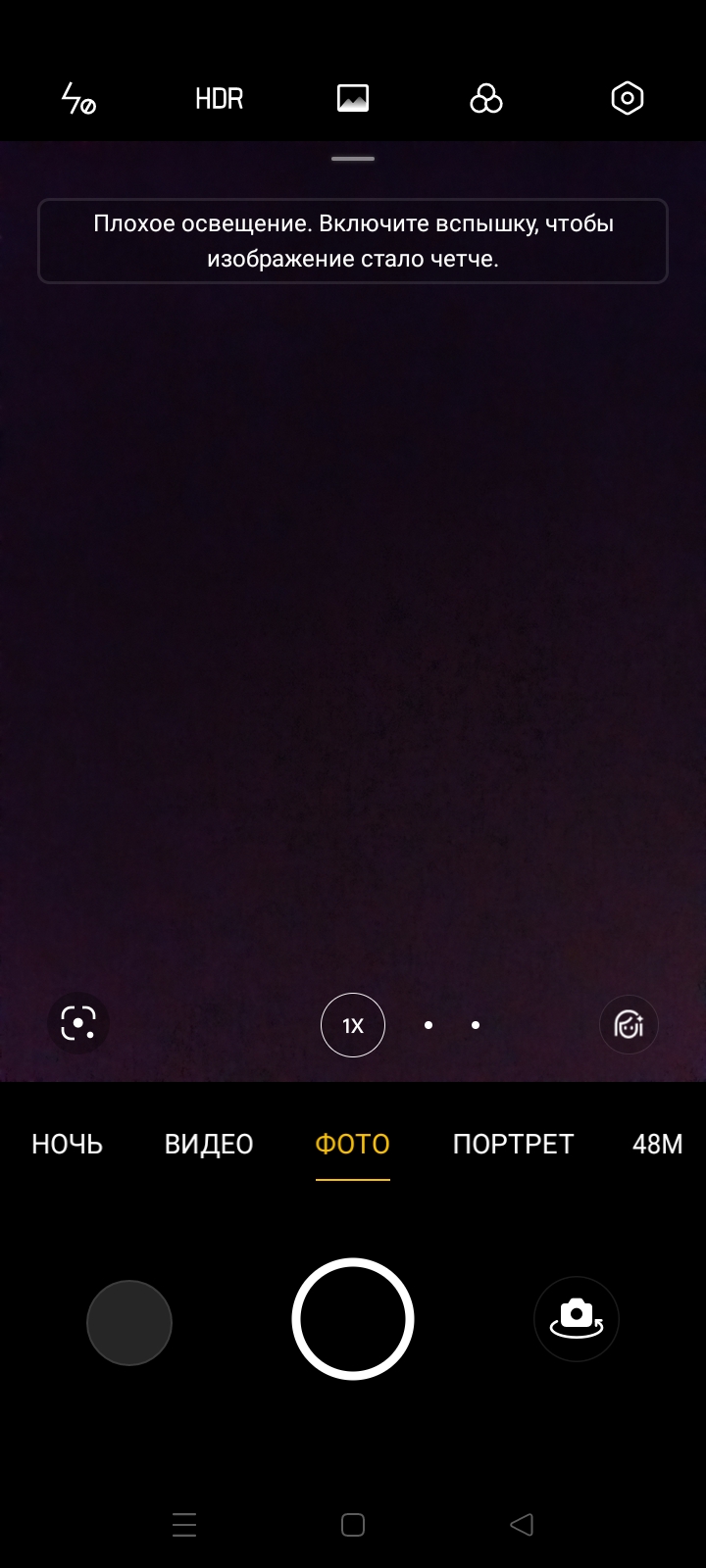Expand the handle below top toolbar
Image resolution: width=706 pixels, height=1568 pixels.
coord(353,159)
